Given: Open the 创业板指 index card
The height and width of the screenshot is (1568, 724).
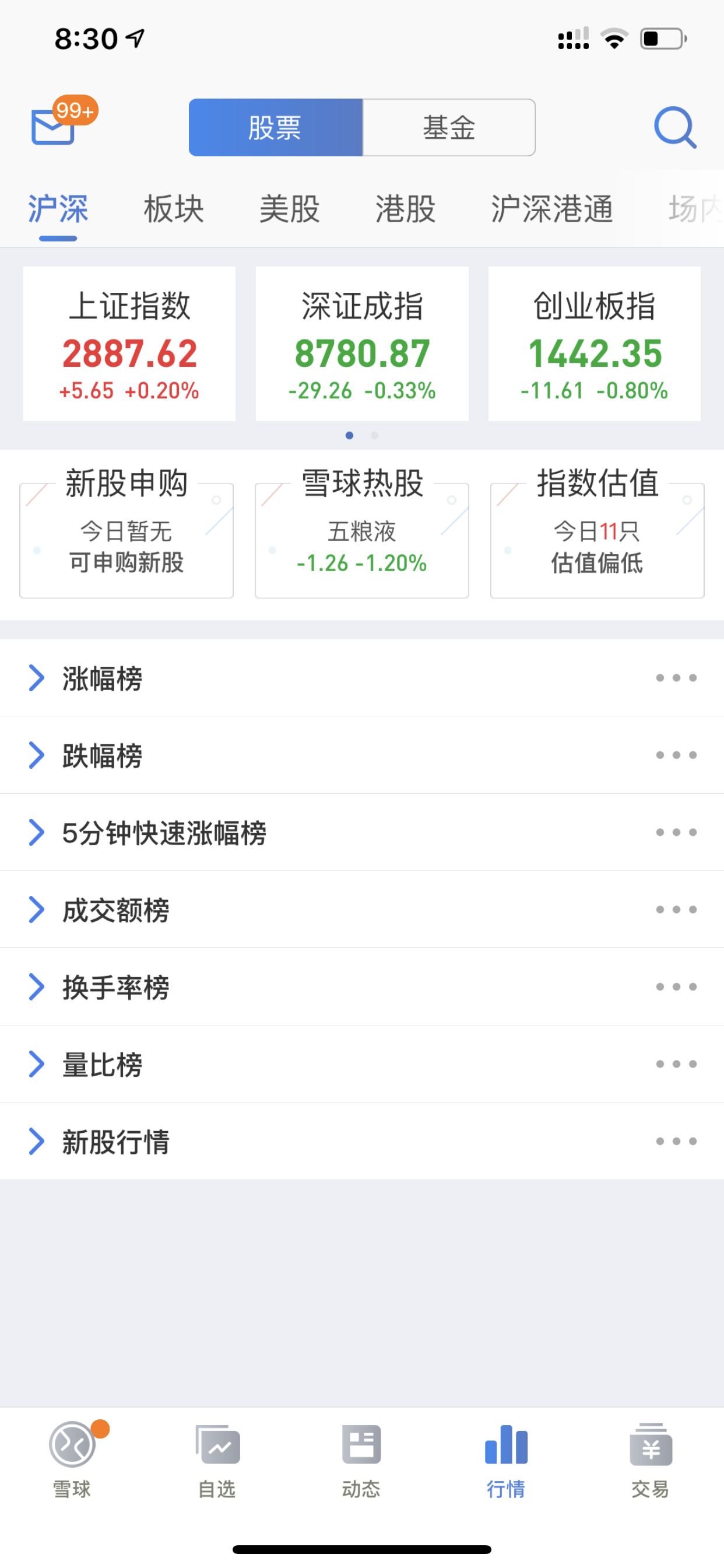Looking at the screenshot, I should (595, 344).
